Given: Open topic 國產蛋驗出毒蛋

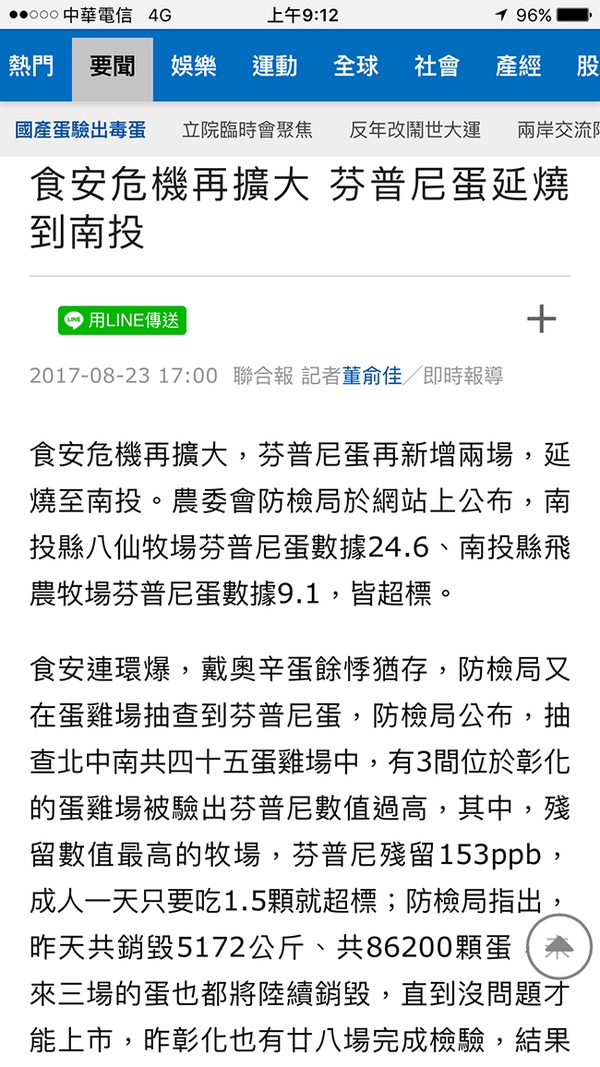Looking at the screenshot, I should pyautogui.click(x=81, y=129).
